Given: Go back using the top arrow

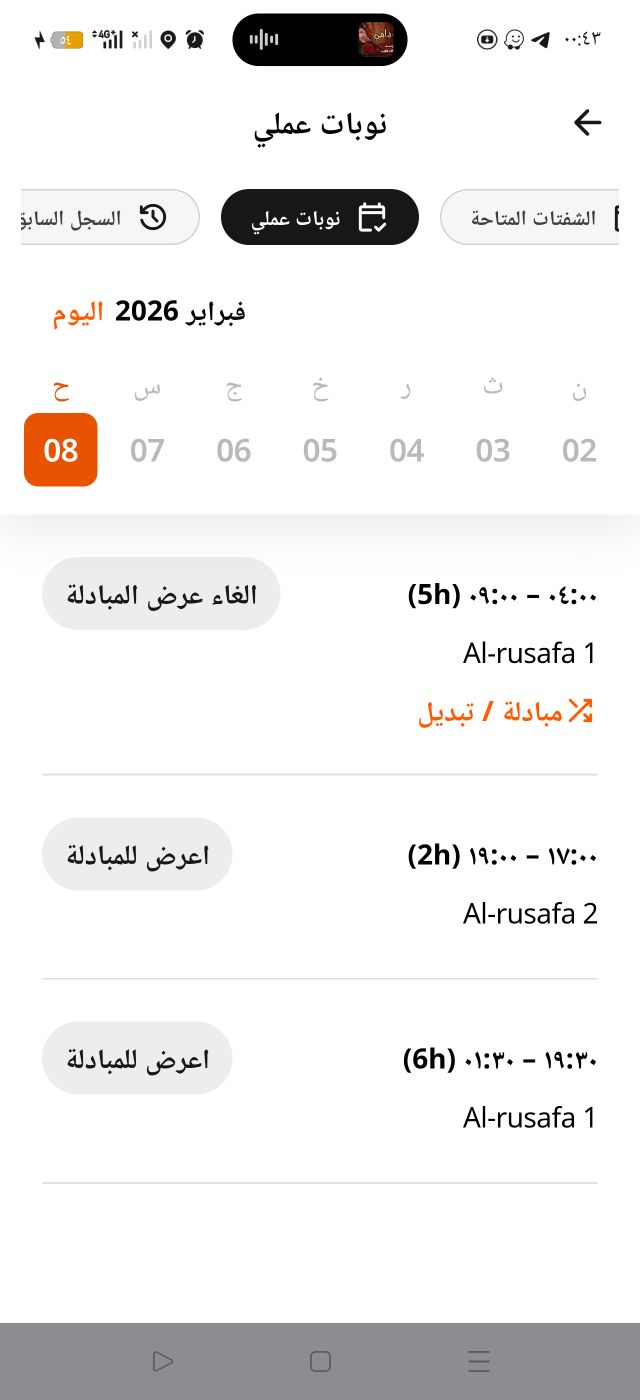Looking at the screenshot, I should (587, 123).
